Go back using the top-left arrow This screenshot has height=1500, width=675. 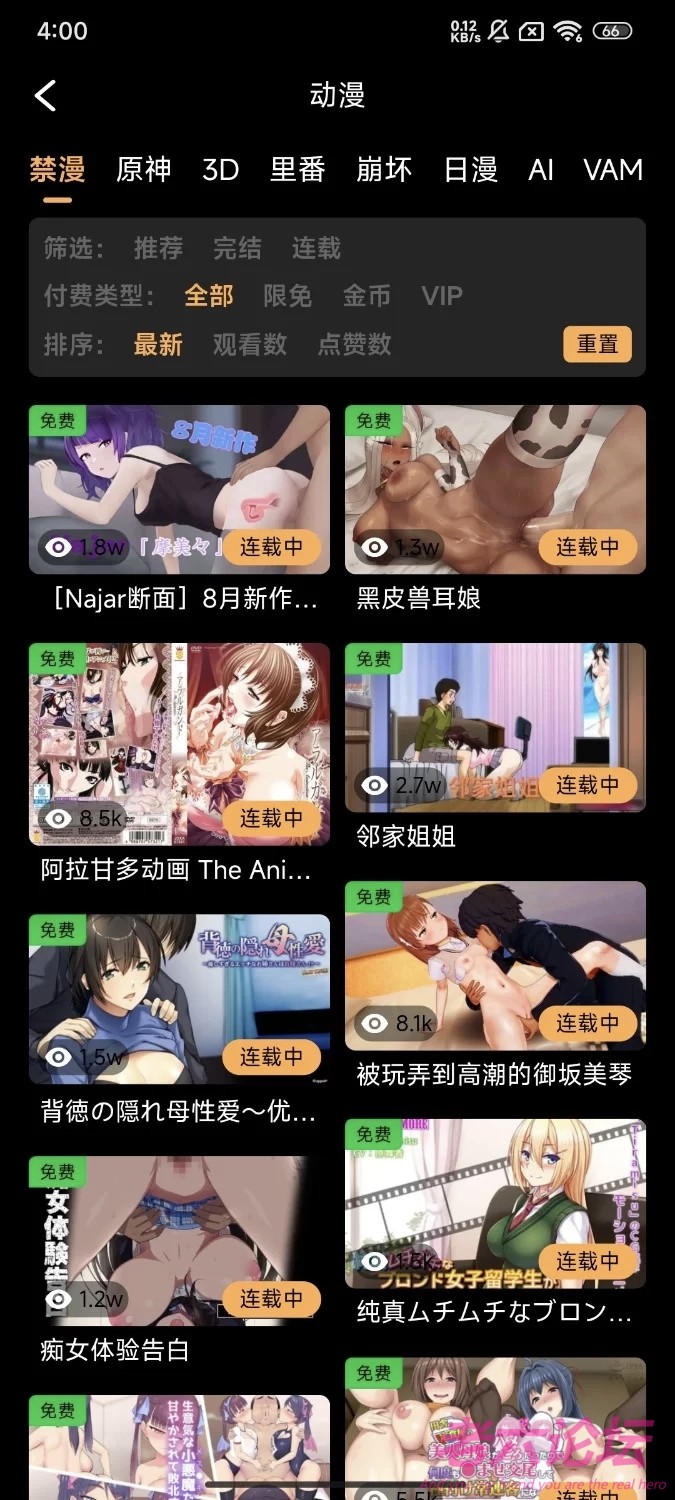(46, 96)
